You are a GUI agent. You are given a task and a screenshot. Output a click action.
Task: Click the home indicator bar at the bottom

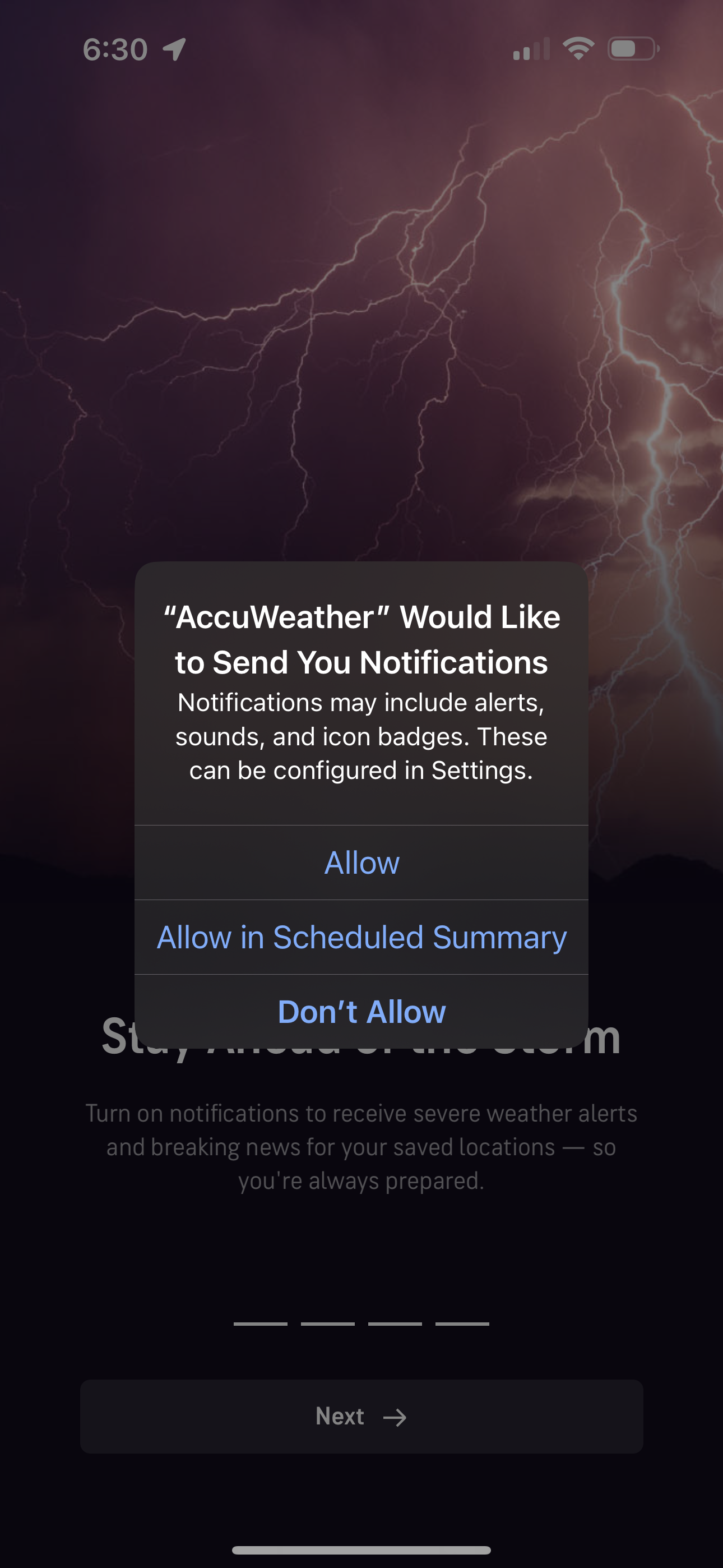click(361, 1548)
